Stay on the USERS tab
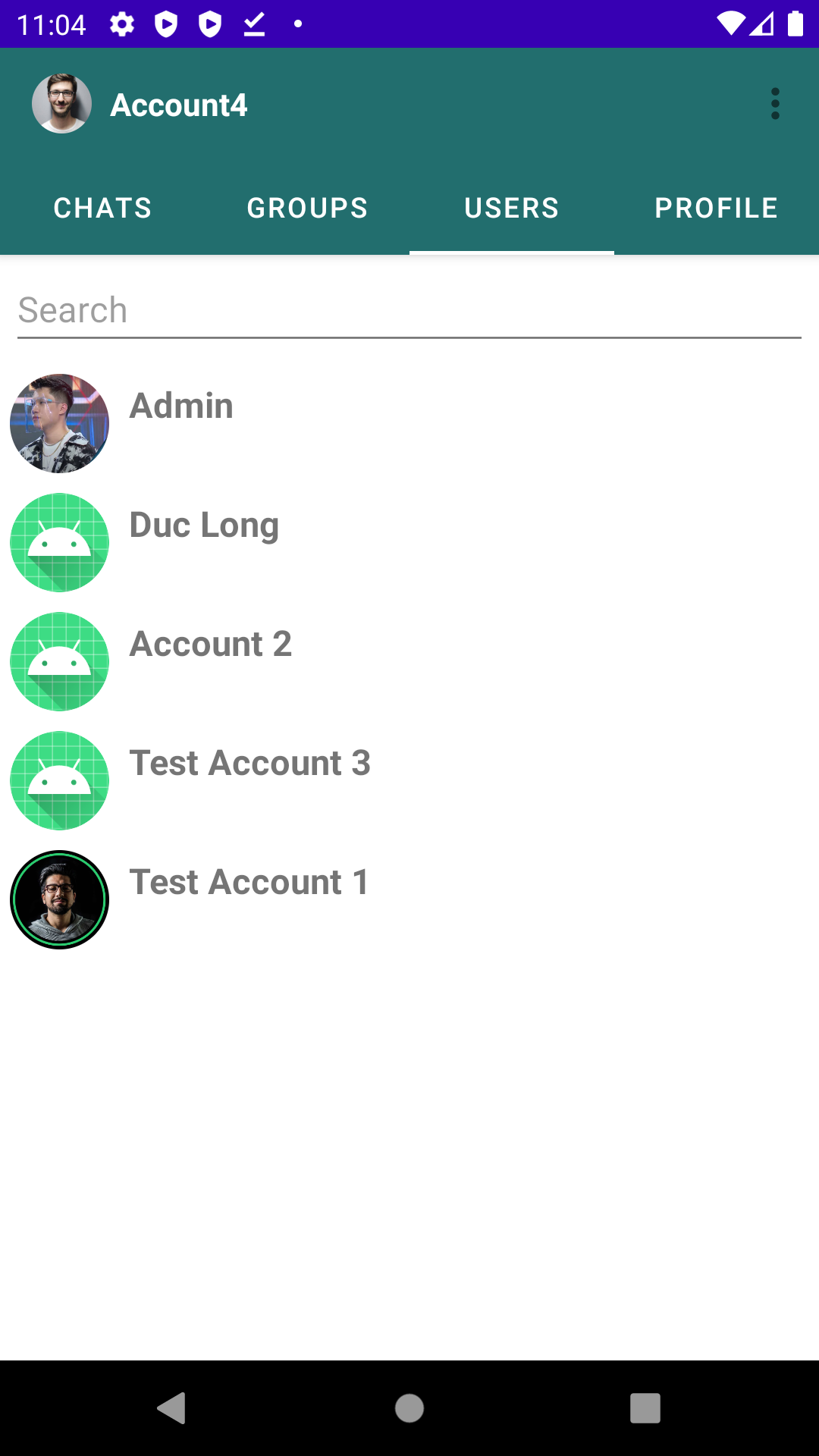The height and width of the screenshot is (1456, 819). point(511,207)
